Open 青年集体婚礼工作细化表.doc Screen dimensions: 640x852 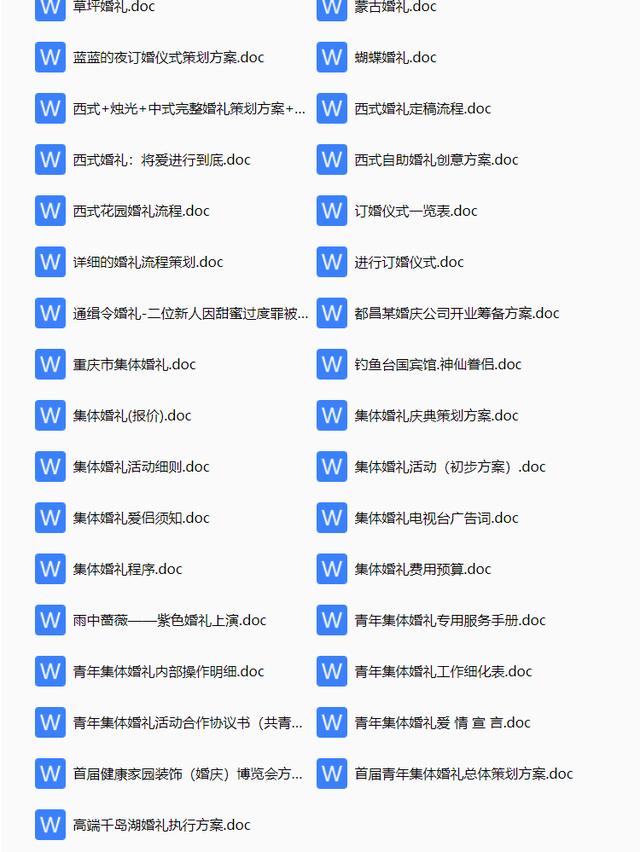point(443,672)
